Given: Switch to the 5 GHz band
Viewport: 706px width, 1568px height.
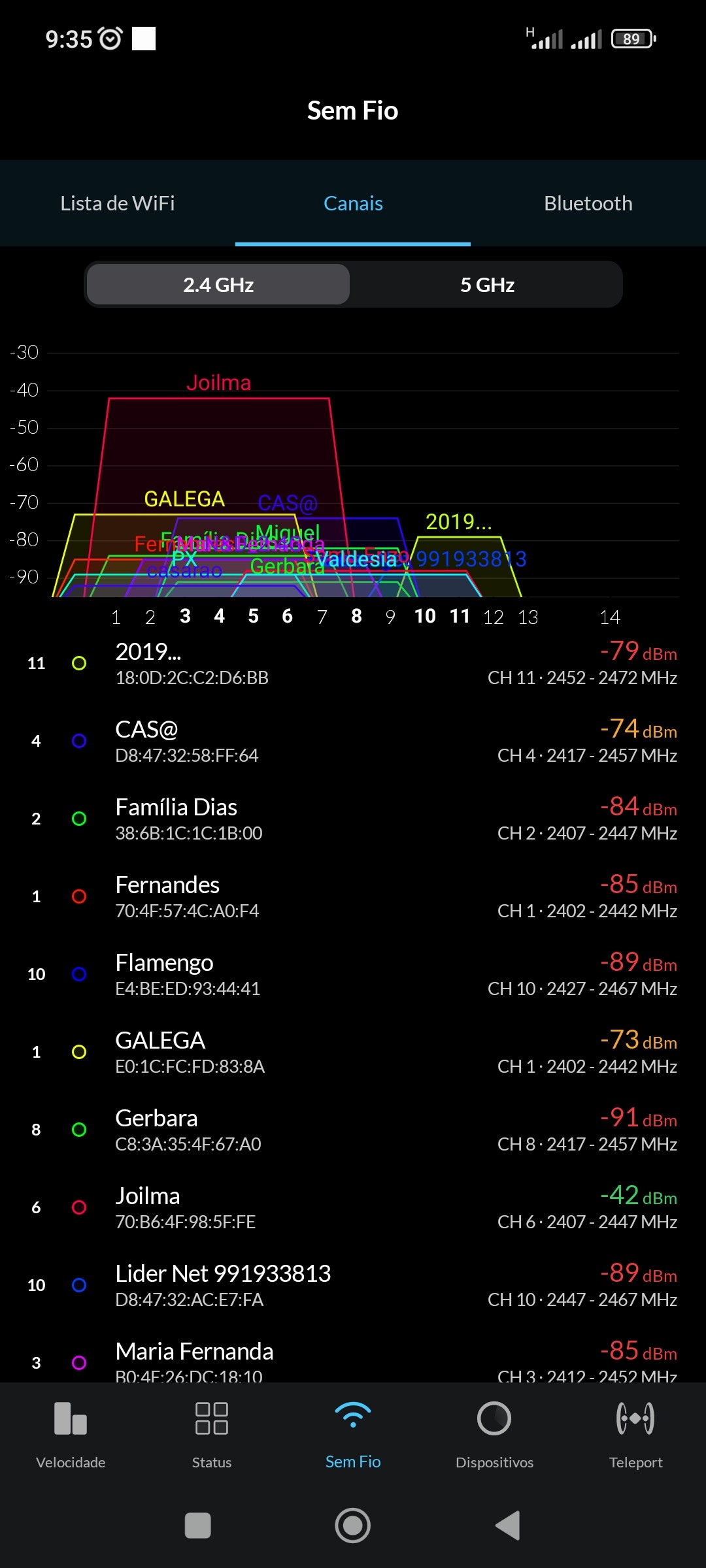Looking at the screenshot, I should click(x=487, y=285).
